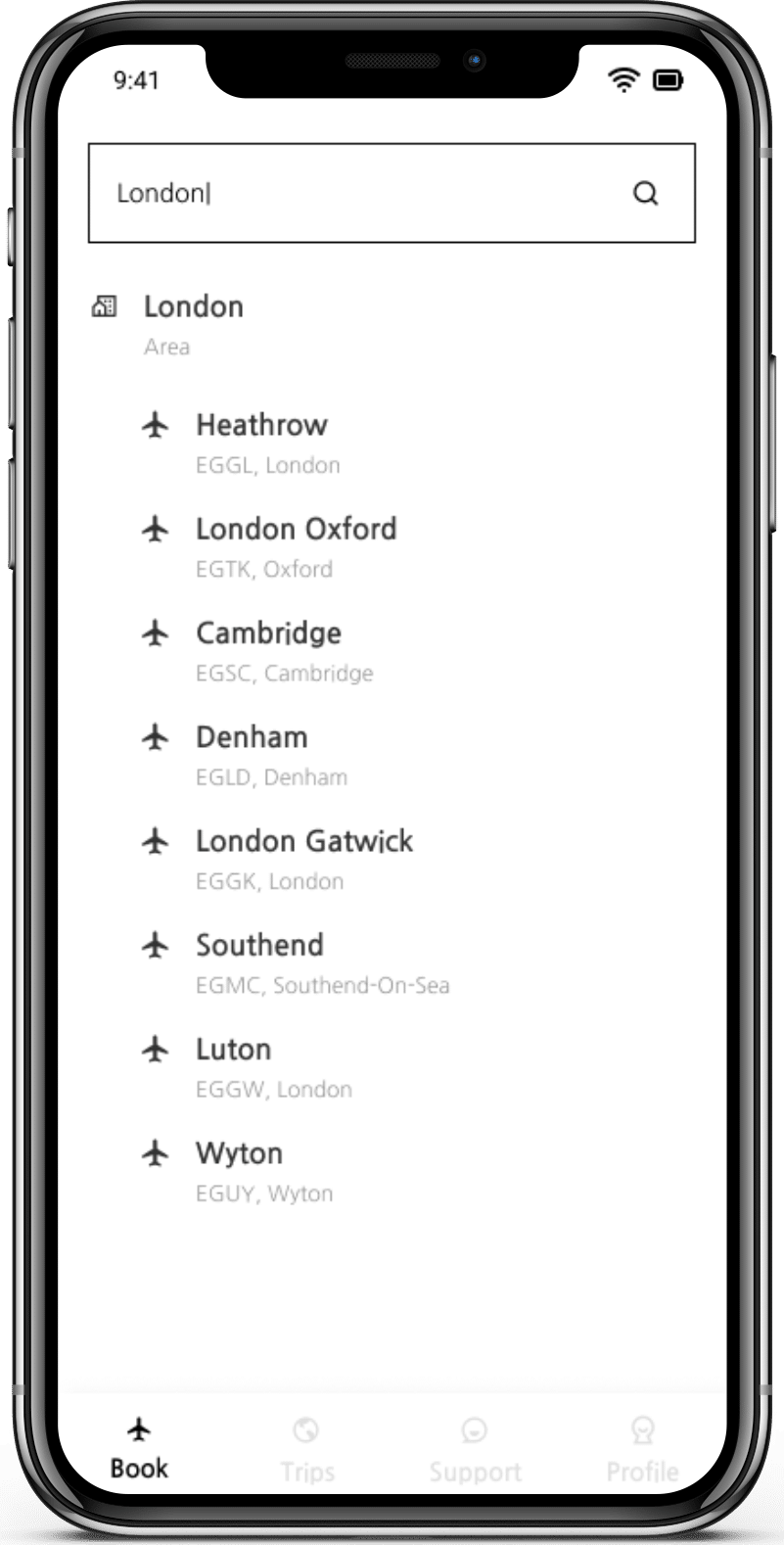Select Cambridge airport EGSC

(x=269, y=648)
